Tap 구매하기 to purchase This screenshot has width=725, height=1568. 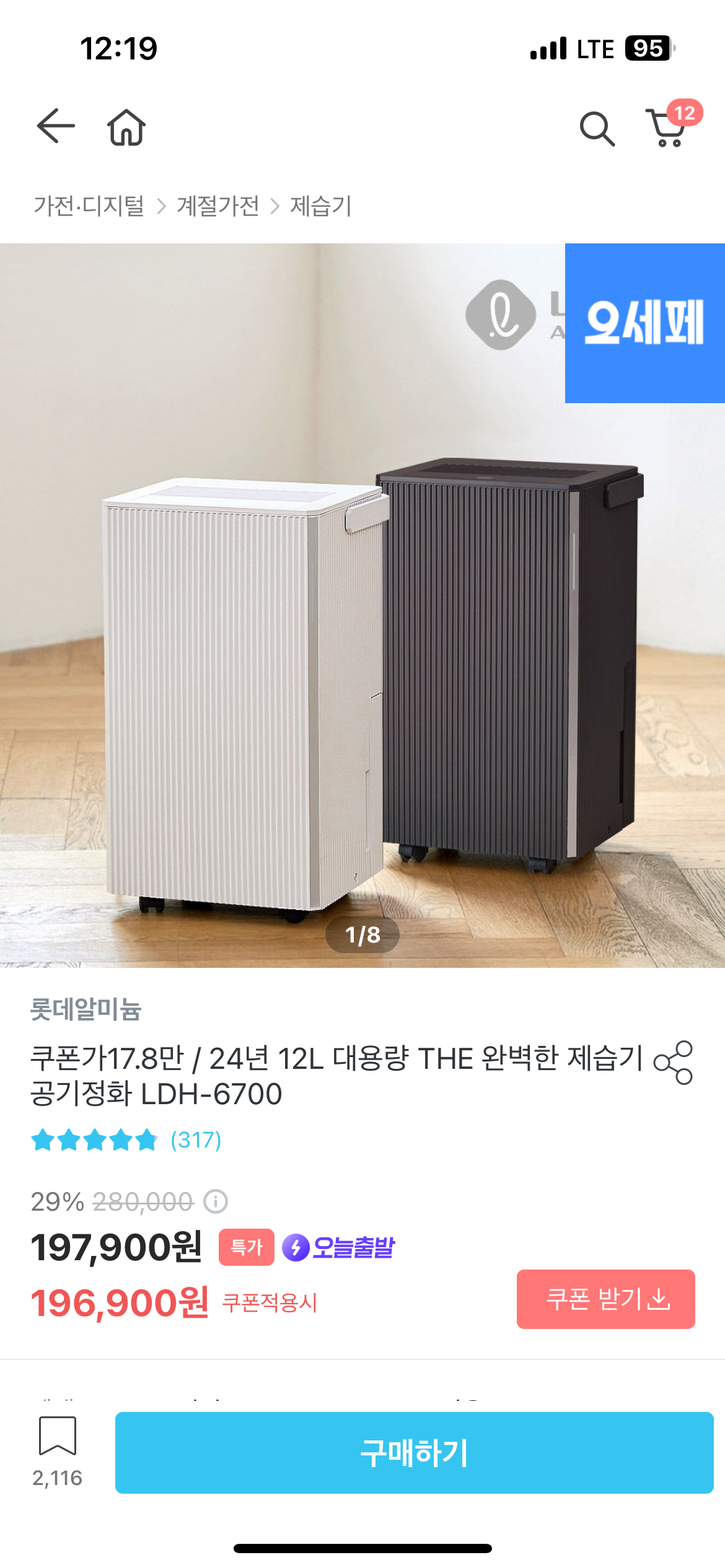pos(414,1452)
